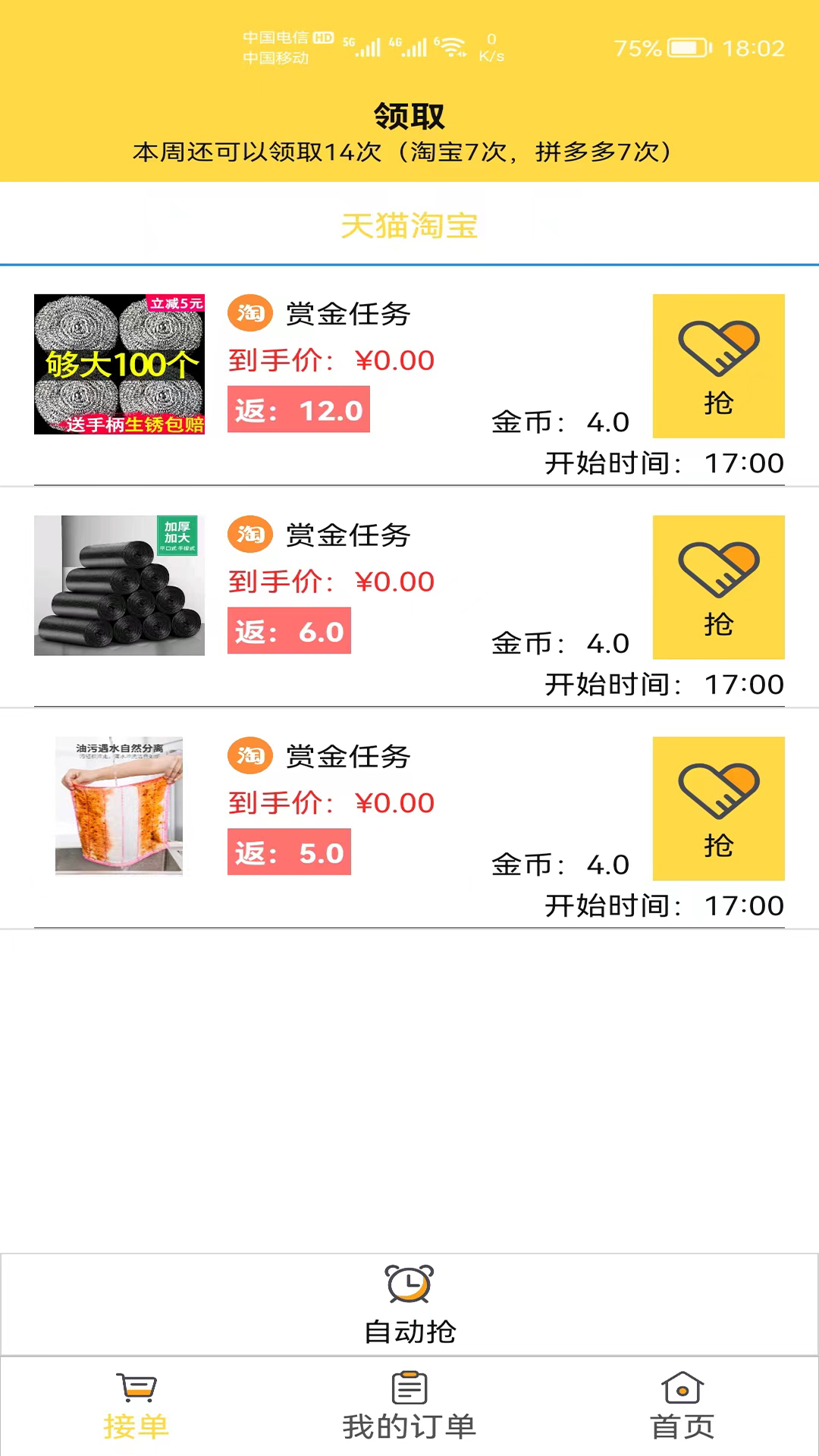
Task: Click the 返: 12.0 rebate label
Action: 298,409
